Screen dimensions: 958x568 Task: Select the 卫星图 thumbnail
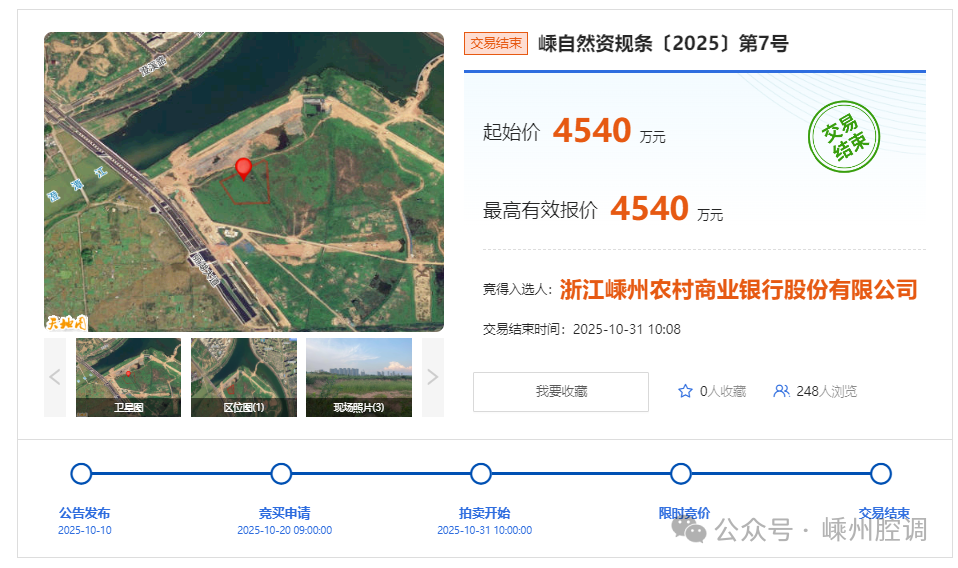click(x=128, y=377)
